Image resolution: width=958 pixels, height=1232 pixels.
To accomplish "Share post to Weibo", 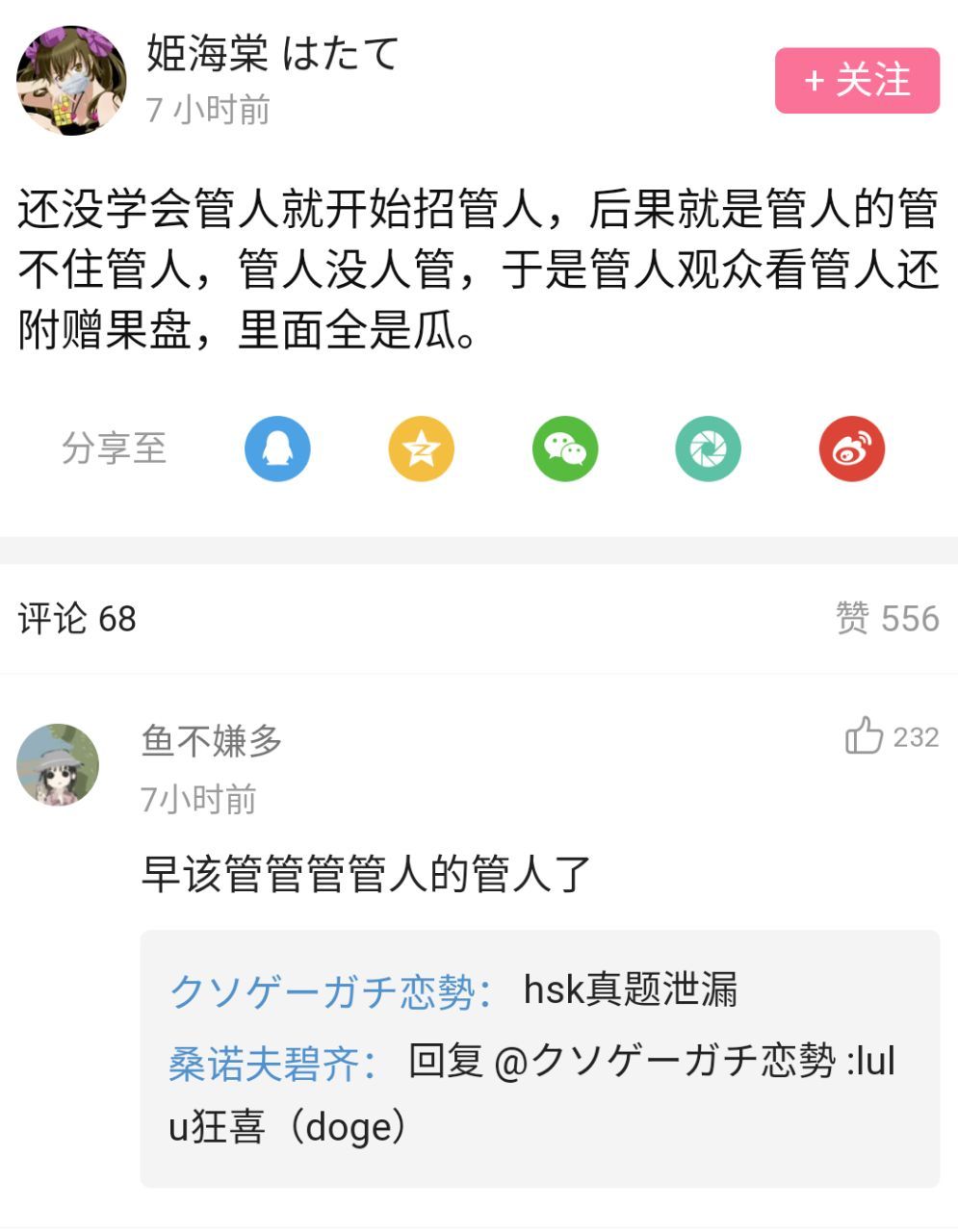I will click(851, 449).
